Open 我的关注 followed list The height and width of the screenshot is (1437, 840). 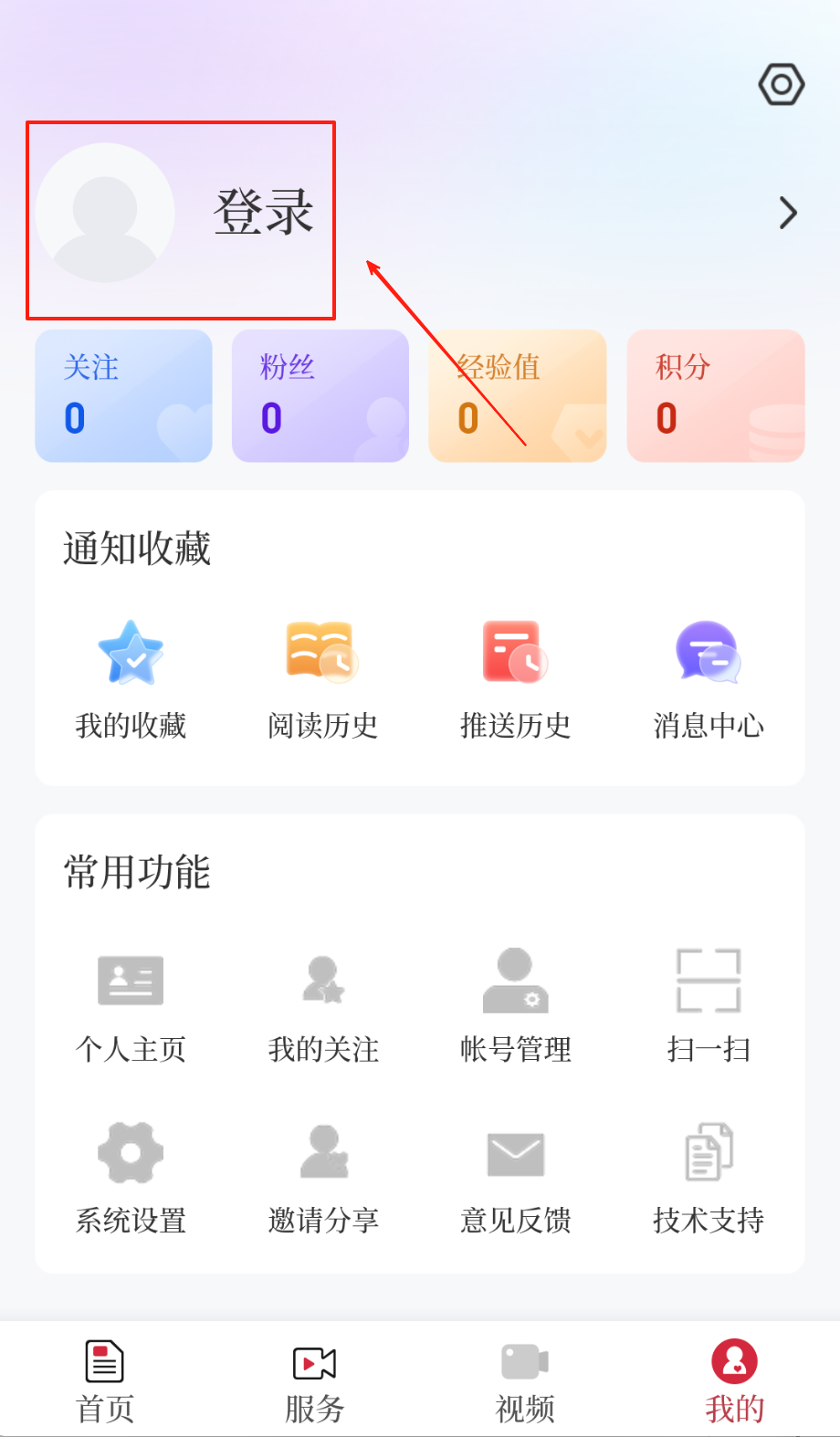coord(322,1004)
